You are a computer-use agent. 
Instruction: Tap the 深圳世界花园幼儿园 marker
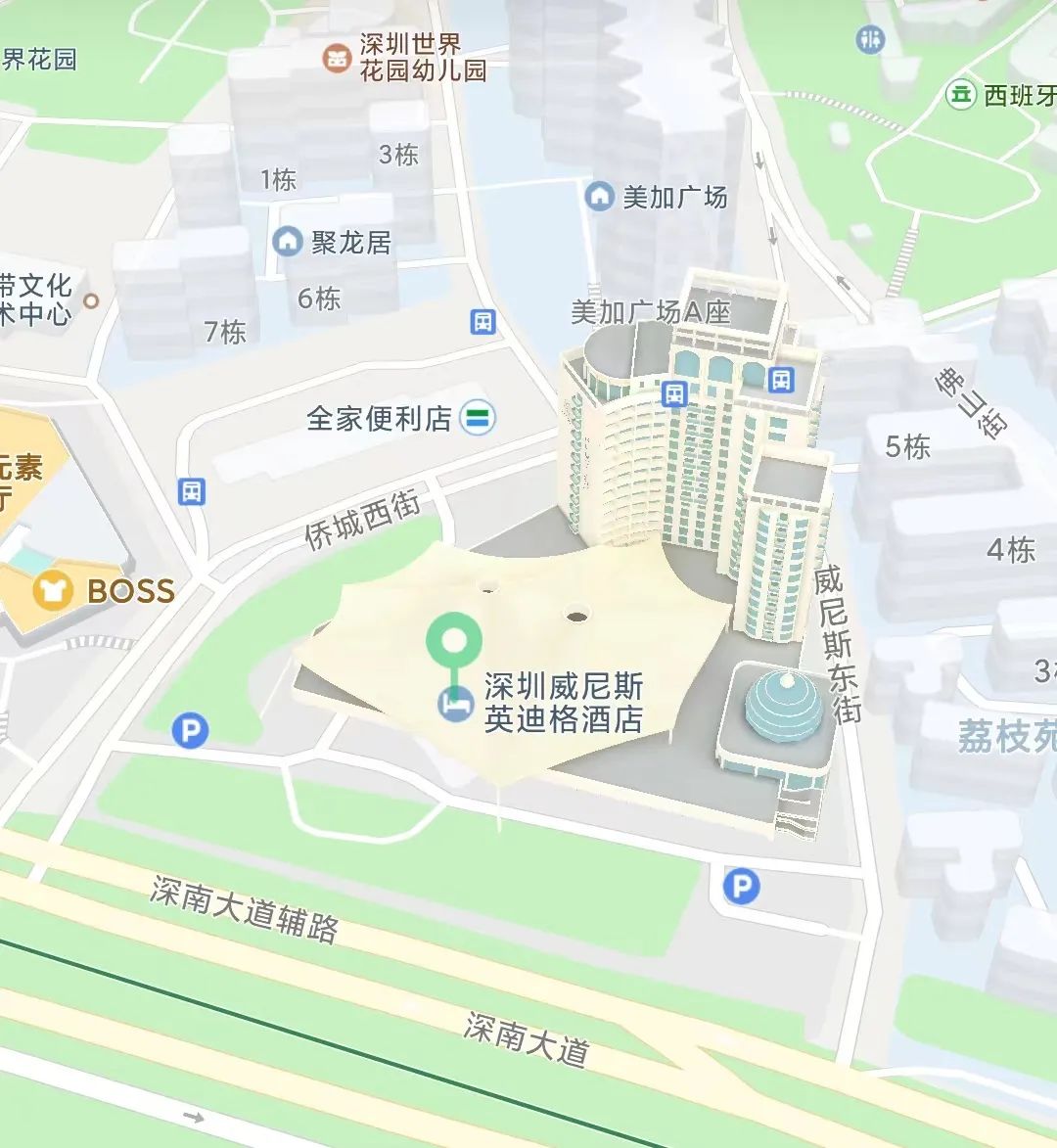click(337, 58)
